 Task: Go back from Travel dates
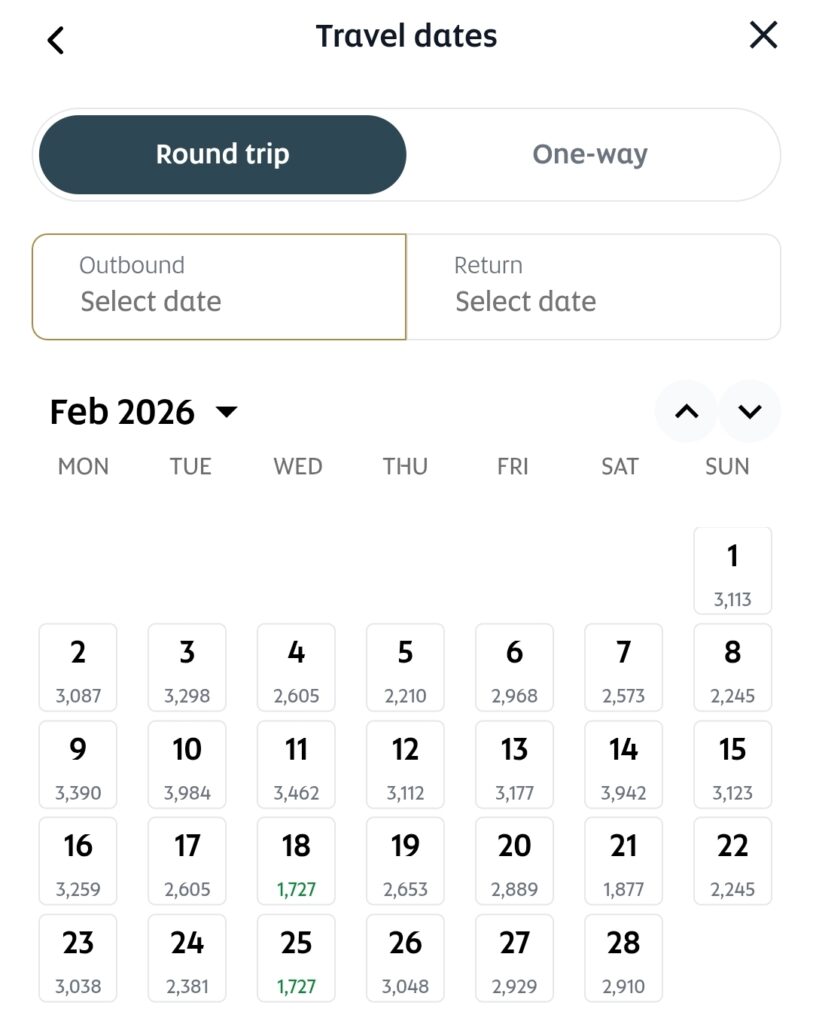[x=56, y=40]
